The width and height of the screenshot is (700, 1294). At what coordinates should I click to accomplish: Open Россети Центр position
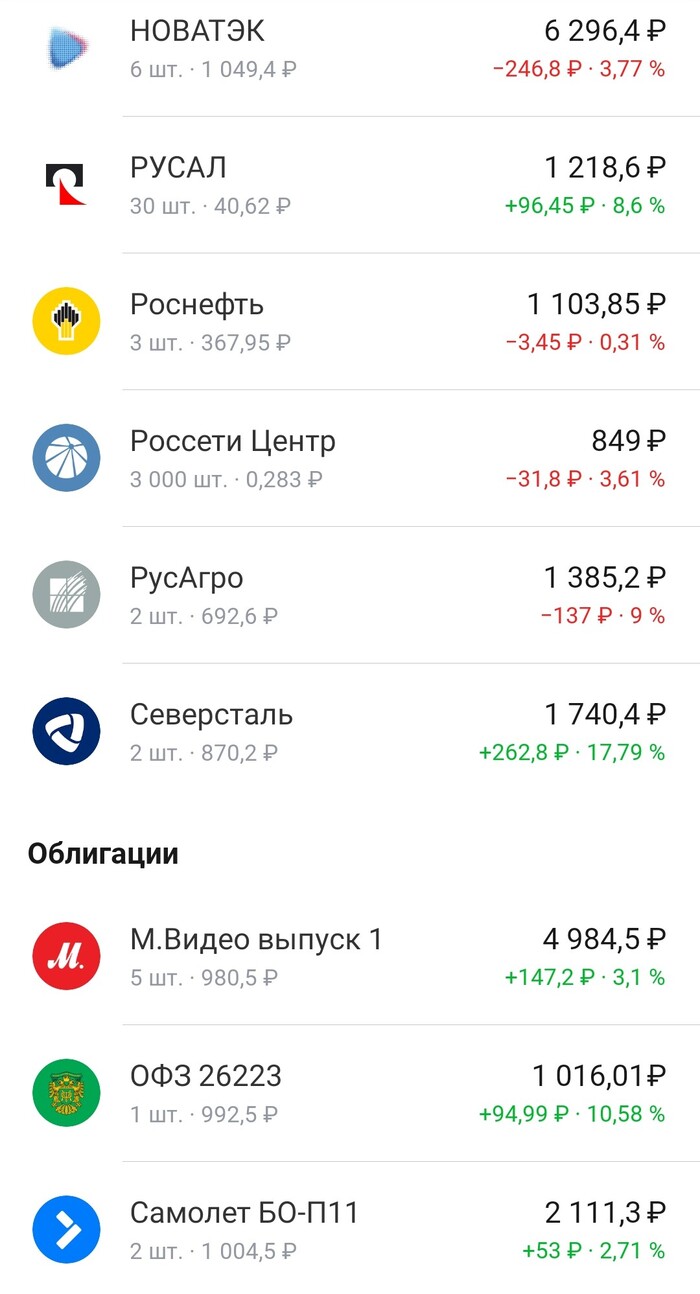pos(350,458)
